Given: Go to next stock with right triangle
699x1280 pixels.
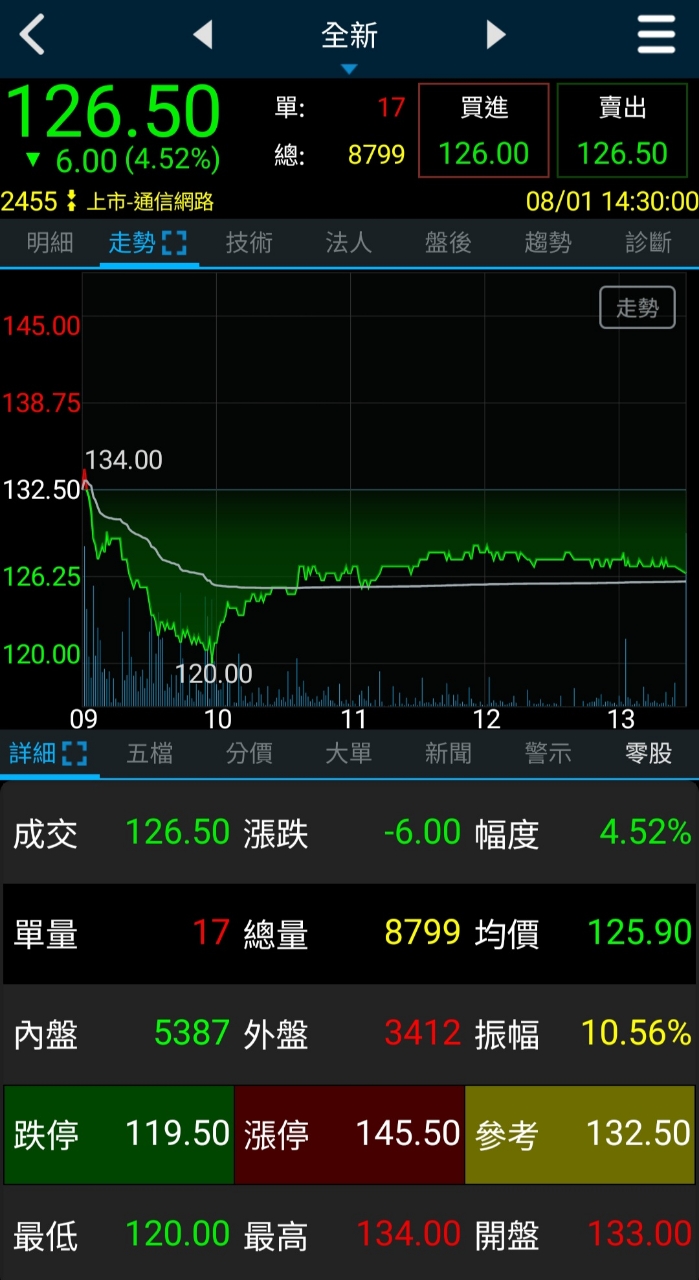Looking at the screenshot, I should tap(495, 35).
